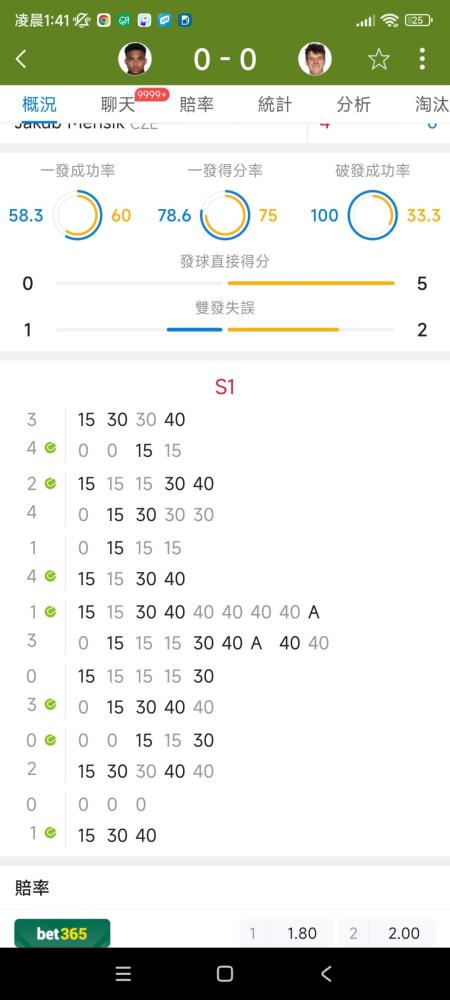
Task: Open the left player's avatar
Action: click(134, 59)
